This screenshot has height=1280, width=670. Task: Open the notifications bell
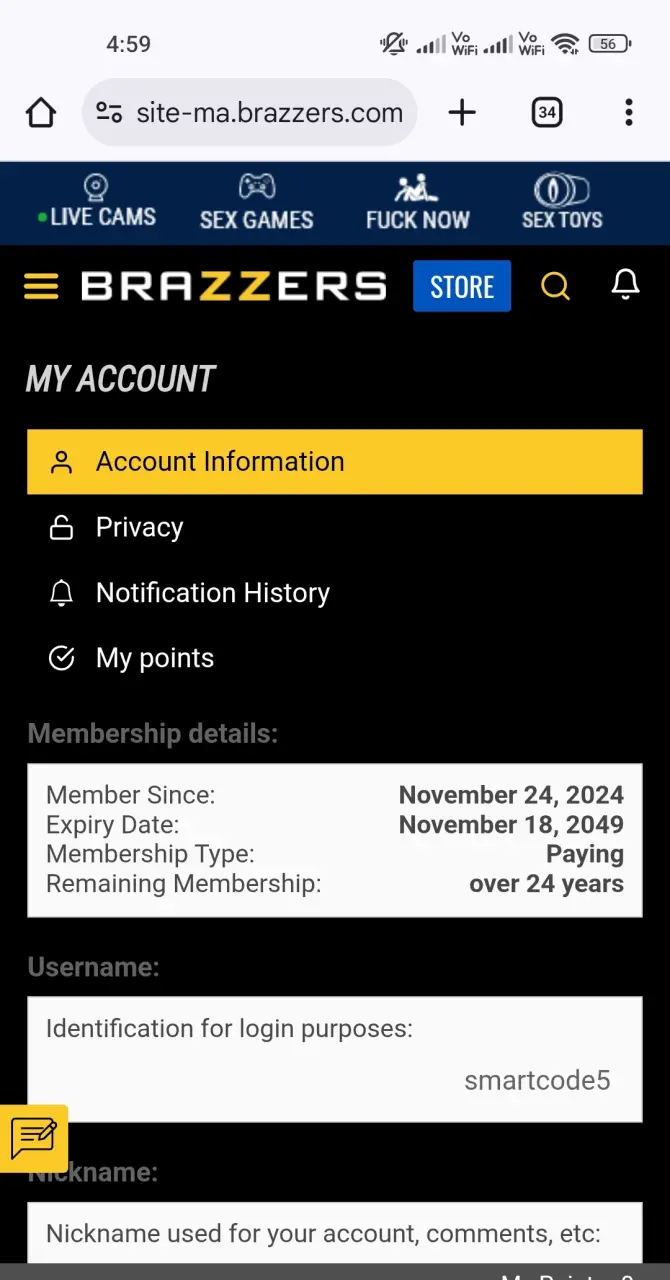click(625, 285)
